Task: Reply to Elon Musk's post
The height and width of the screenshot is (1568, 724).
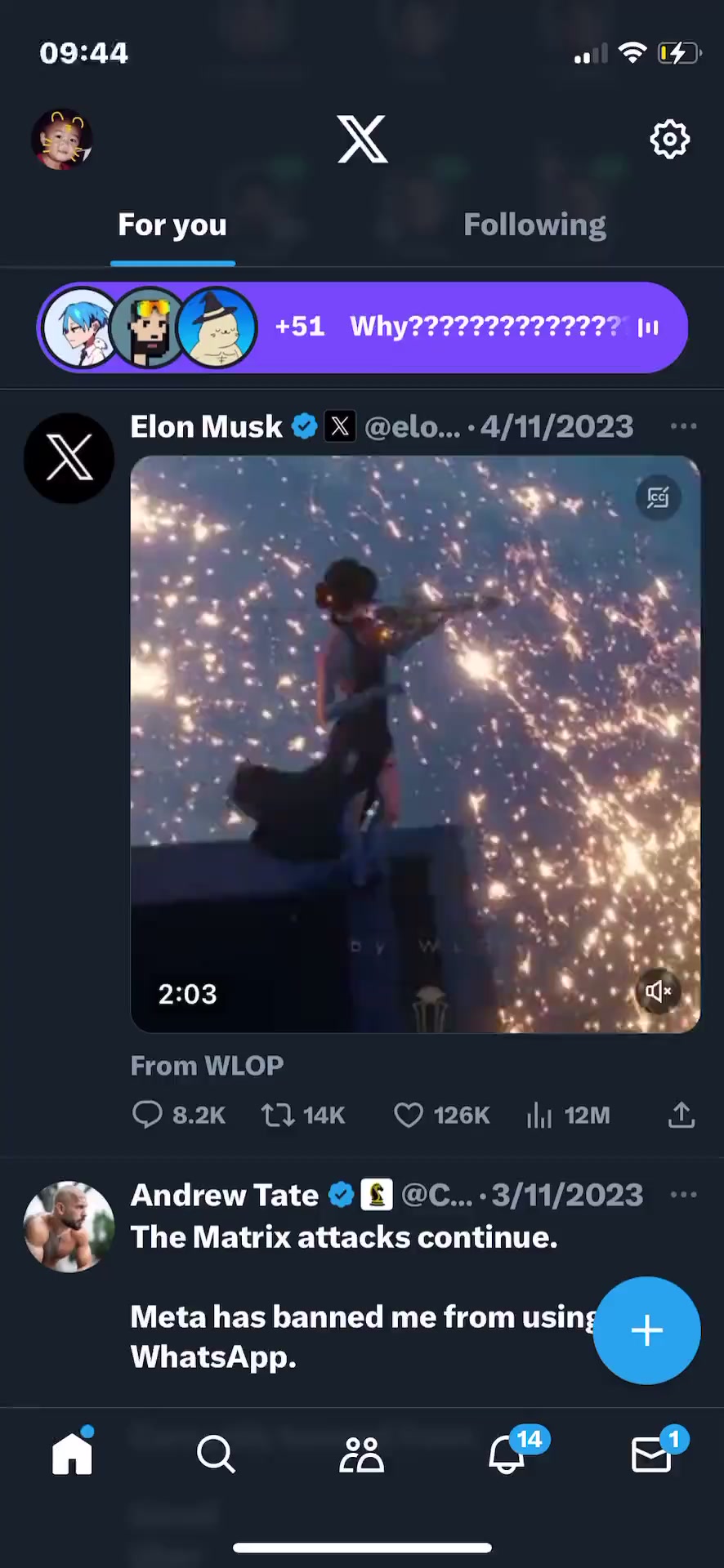Action: pos(148,1115)
